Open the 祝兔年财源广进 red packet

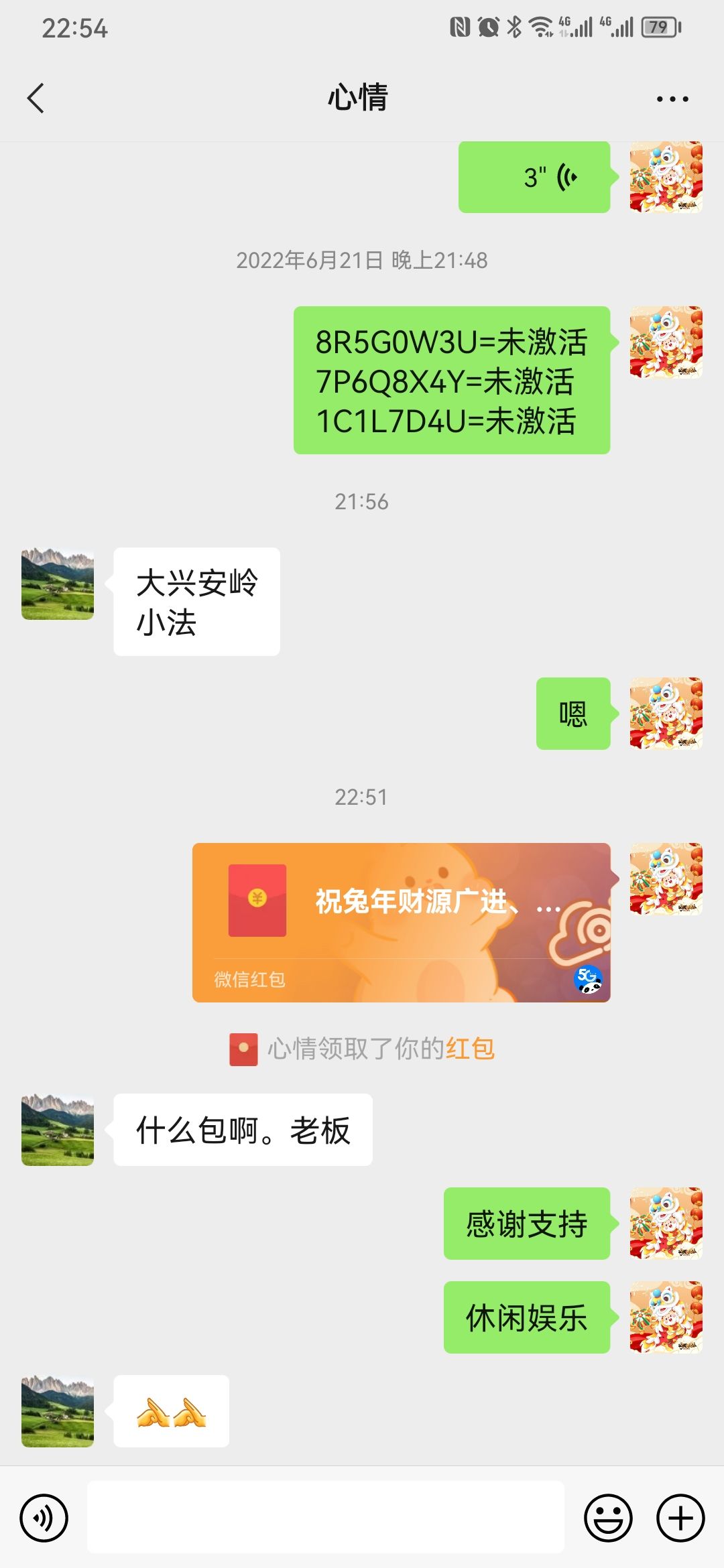[x=401, y=922]
